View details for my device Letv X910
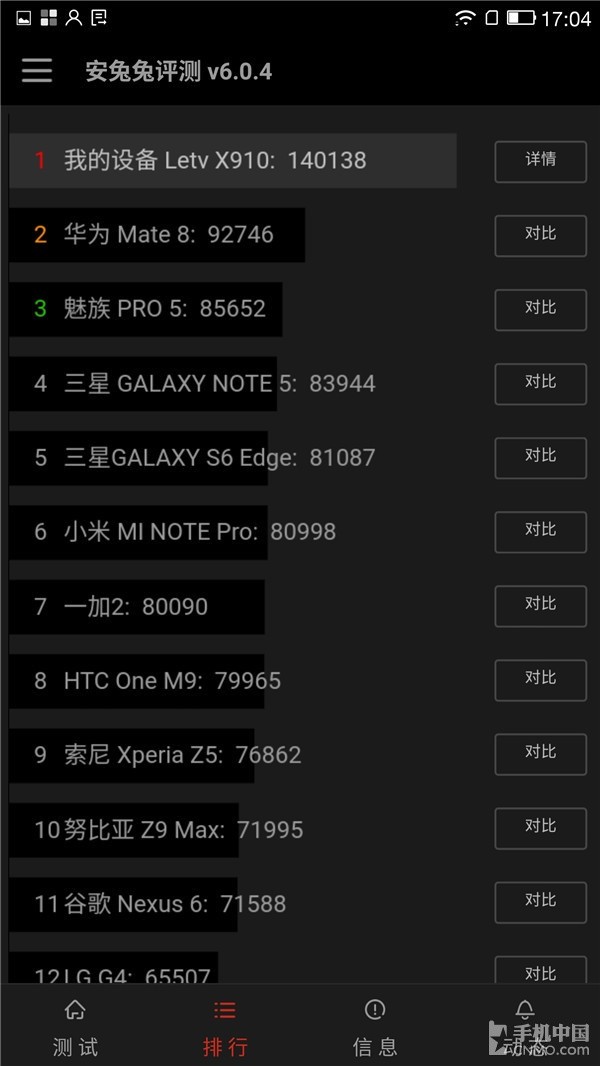 (540, 161)
